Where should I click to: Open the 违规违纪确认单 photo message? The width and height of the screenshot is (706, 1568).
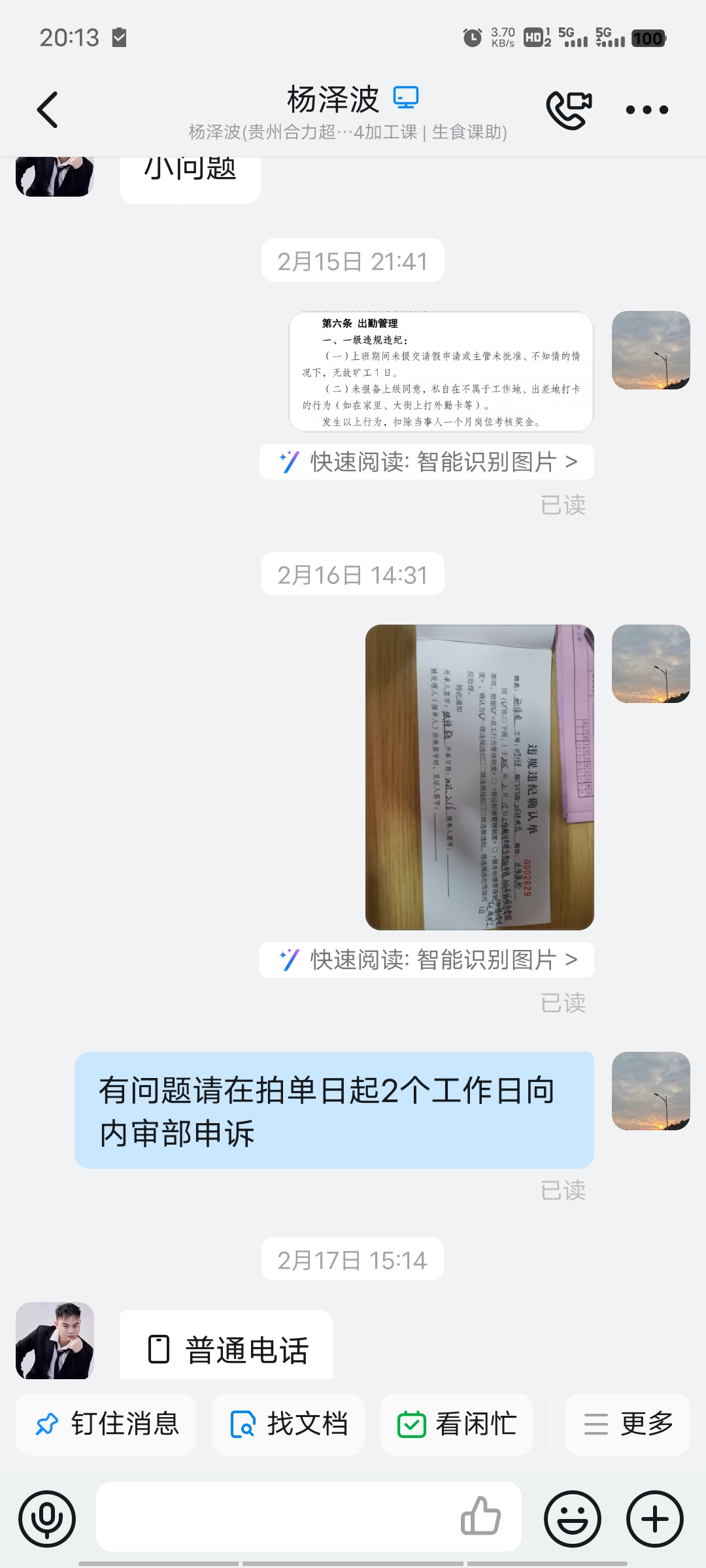pos(479,777)
